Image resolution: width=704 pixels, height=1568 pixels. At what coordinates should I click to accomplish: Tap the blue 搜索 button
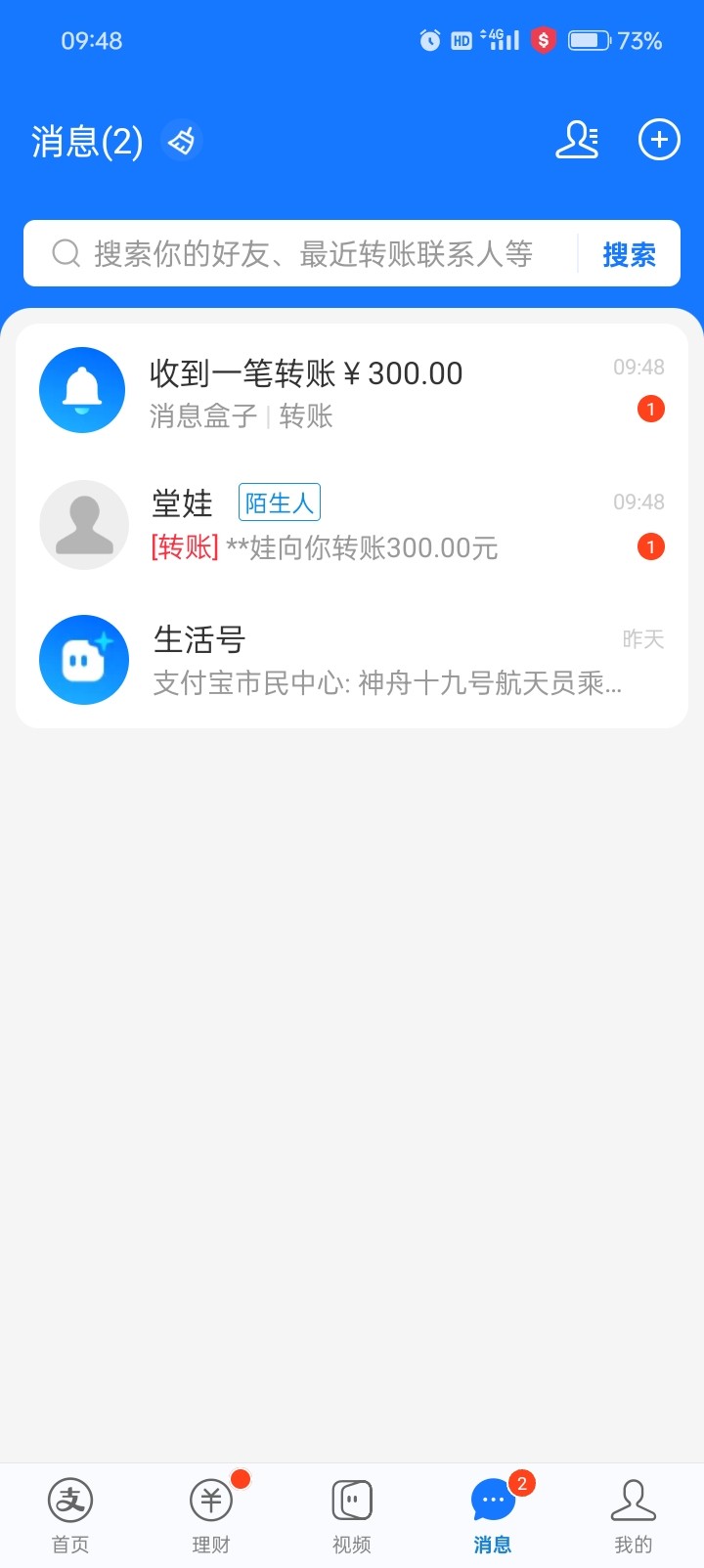click(x=629, y=255)
